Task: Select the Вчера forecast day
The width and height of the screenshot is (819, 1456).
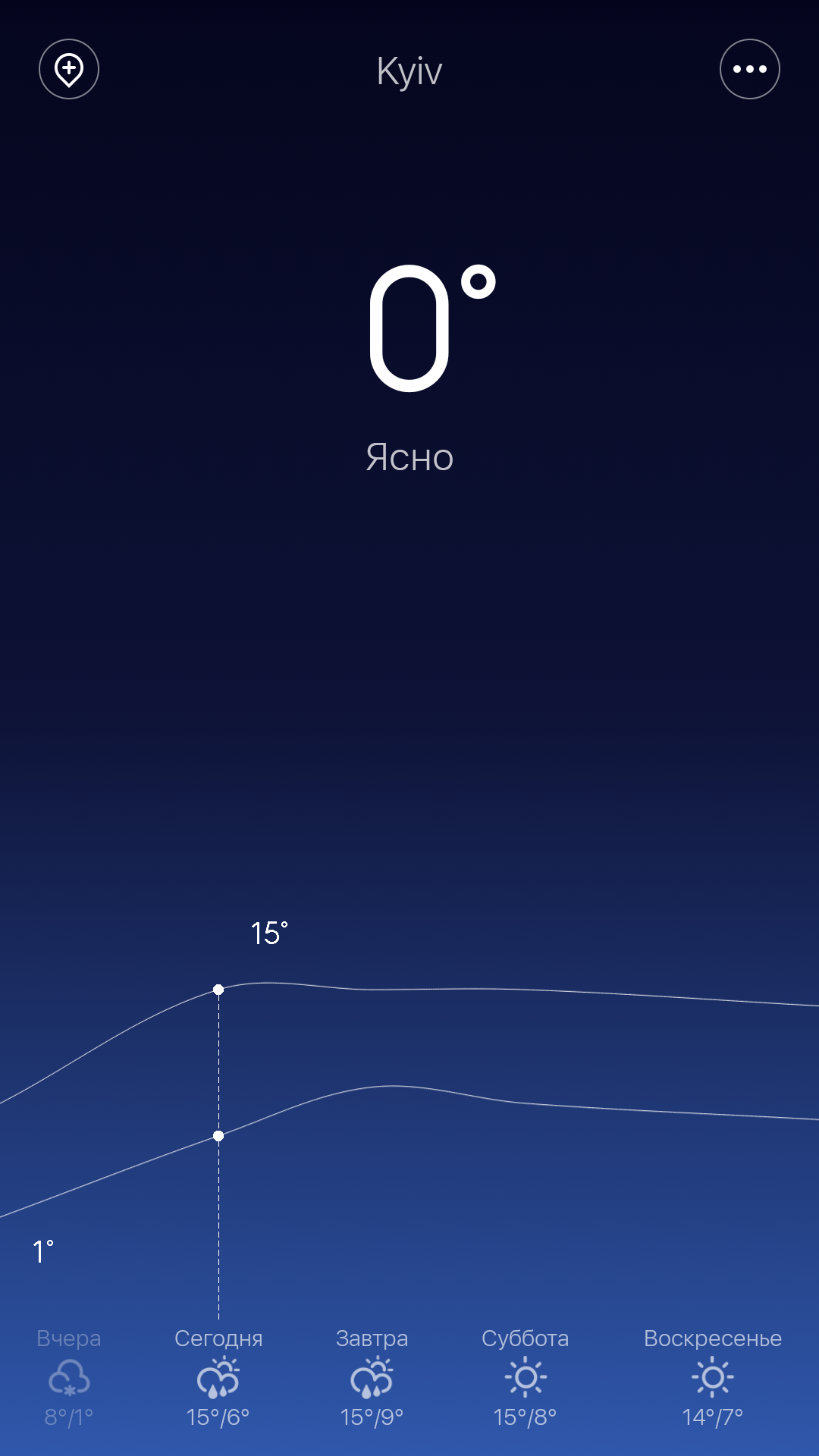Action: coord(69,1377)
